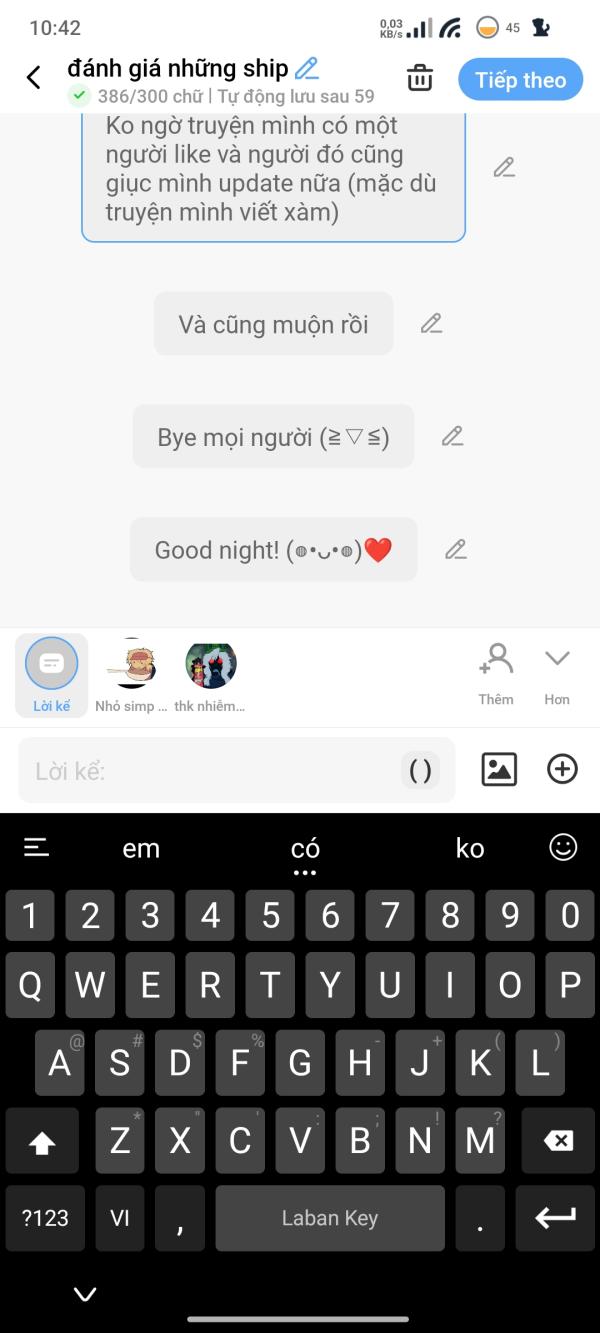Tap the Tiếp theo button
The height and width of the screenshot is (1333, 600).
tap(521, 80)
